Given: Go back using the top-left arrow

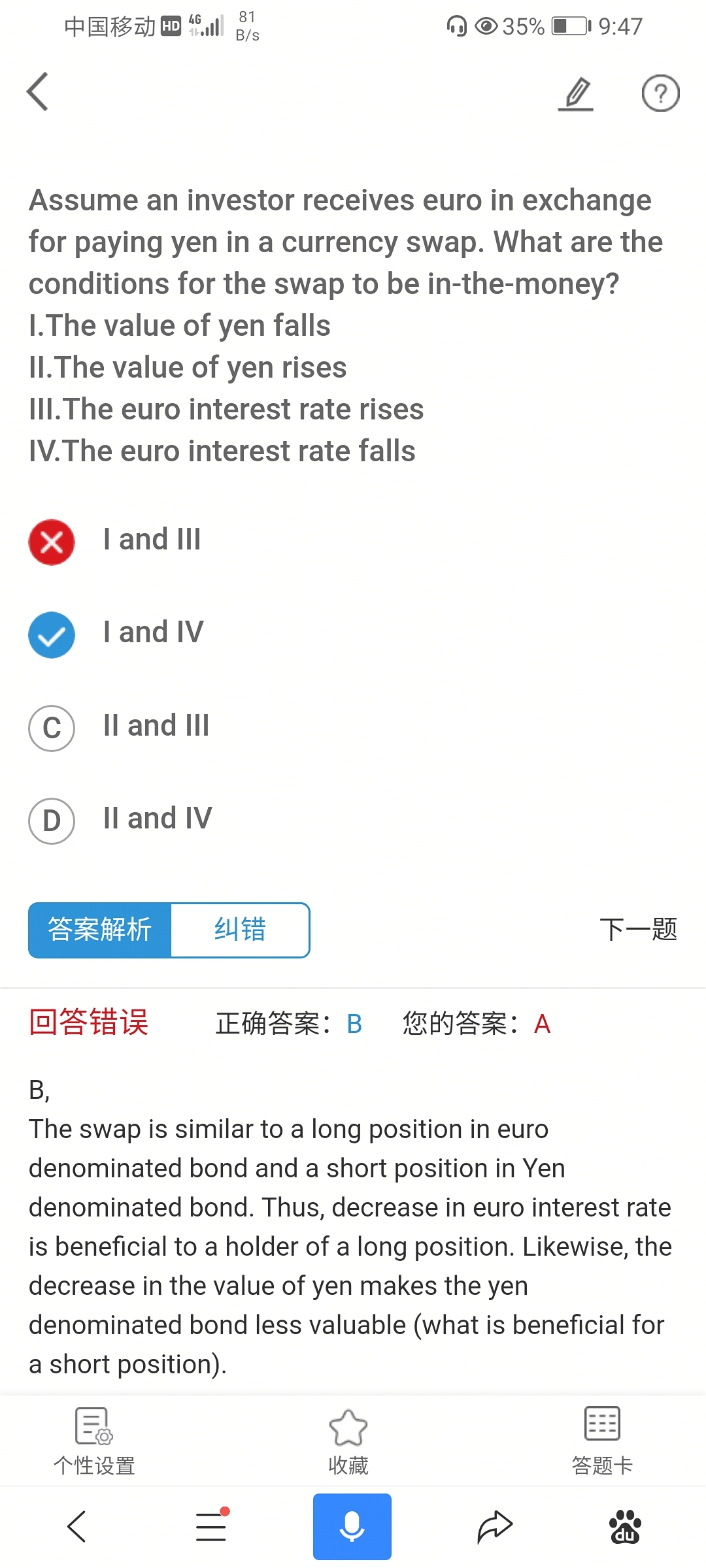Looking at the screenshot, I should (38, 91).
